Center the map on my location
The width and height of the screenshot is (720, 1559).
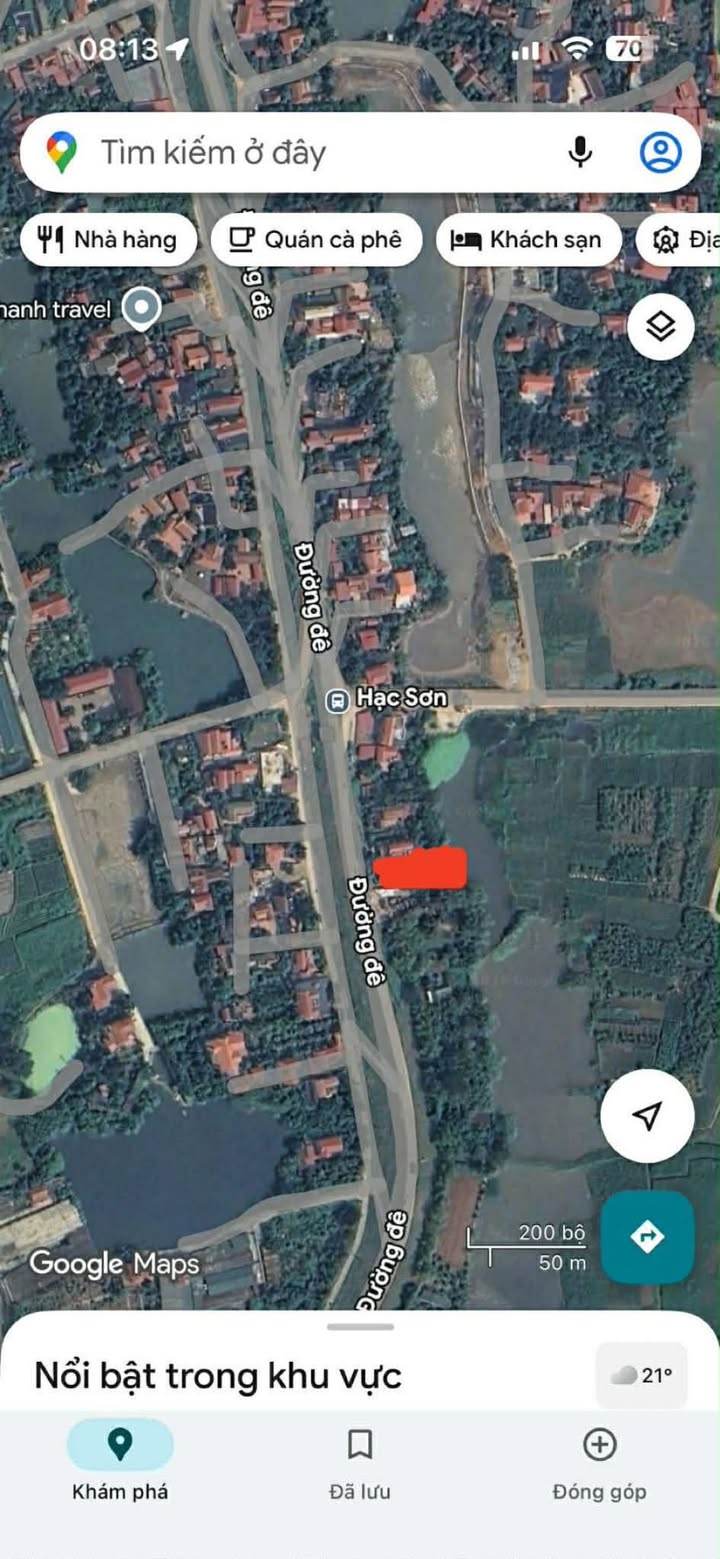(x=647, y=1116)
